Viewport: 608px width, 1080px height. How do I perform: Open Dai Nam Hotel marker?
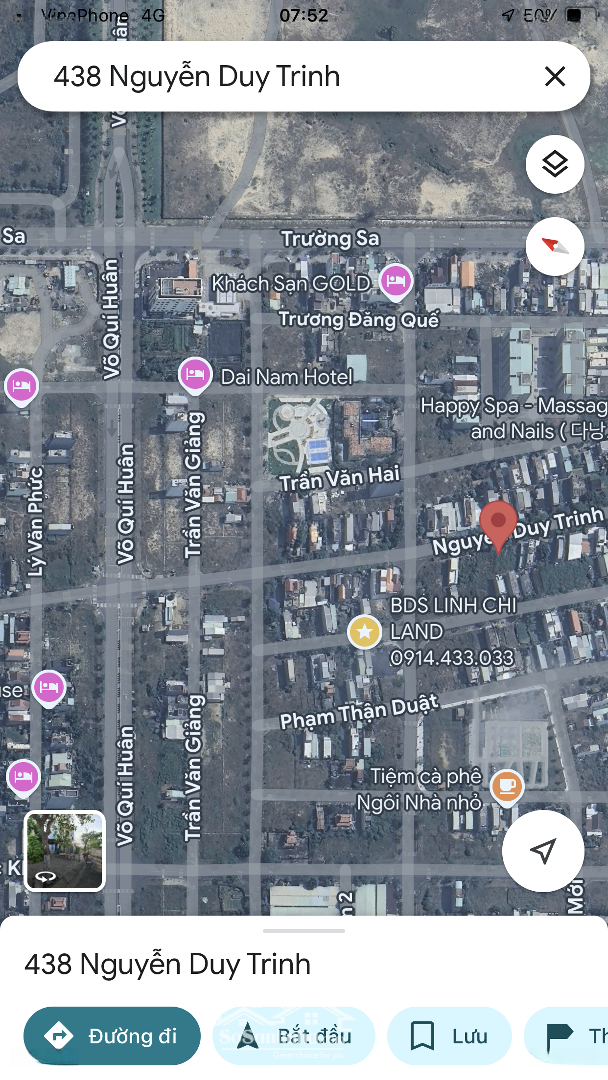pos(195,375)
